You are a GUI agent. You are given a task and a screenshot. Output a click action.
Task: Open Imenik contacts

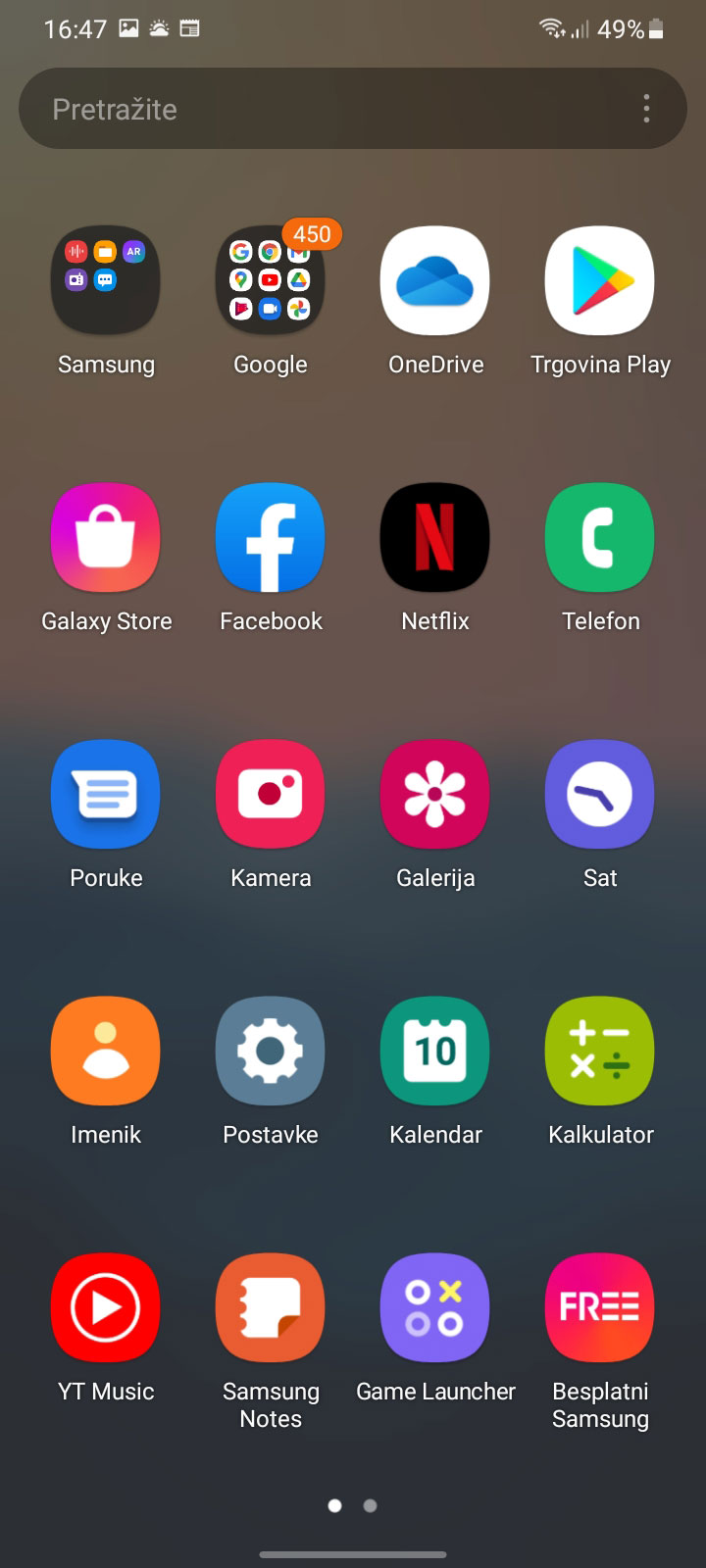click(x=106, y=1051)
